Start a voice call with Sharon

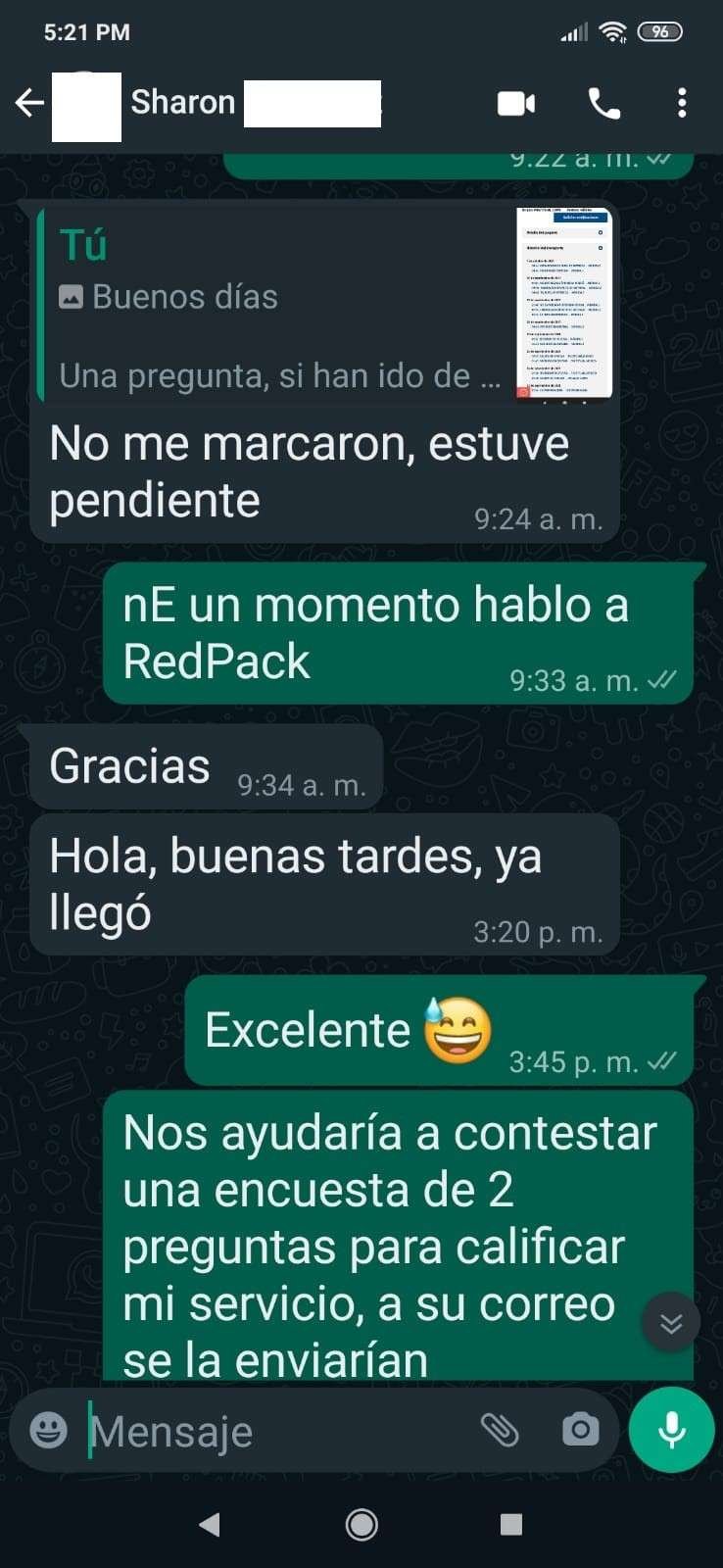click(603, 103)
